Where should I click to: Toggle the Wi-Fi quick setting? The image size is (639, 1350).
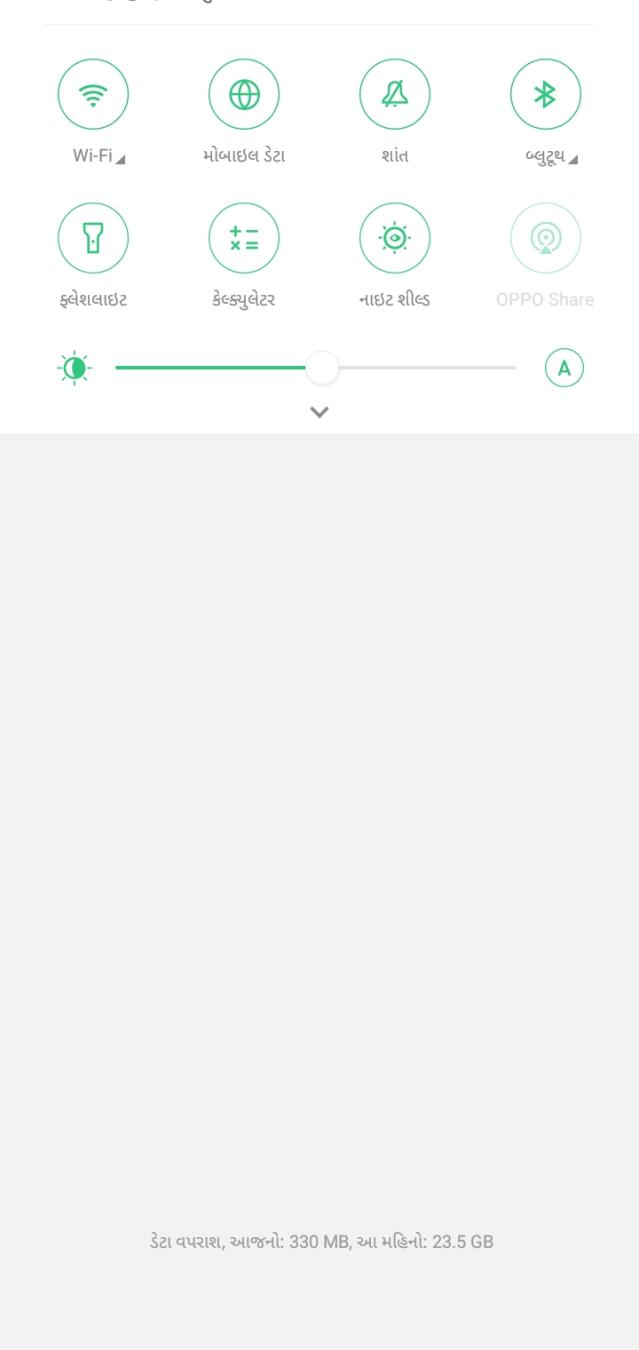pyautogui.click(x=93, y=95)
